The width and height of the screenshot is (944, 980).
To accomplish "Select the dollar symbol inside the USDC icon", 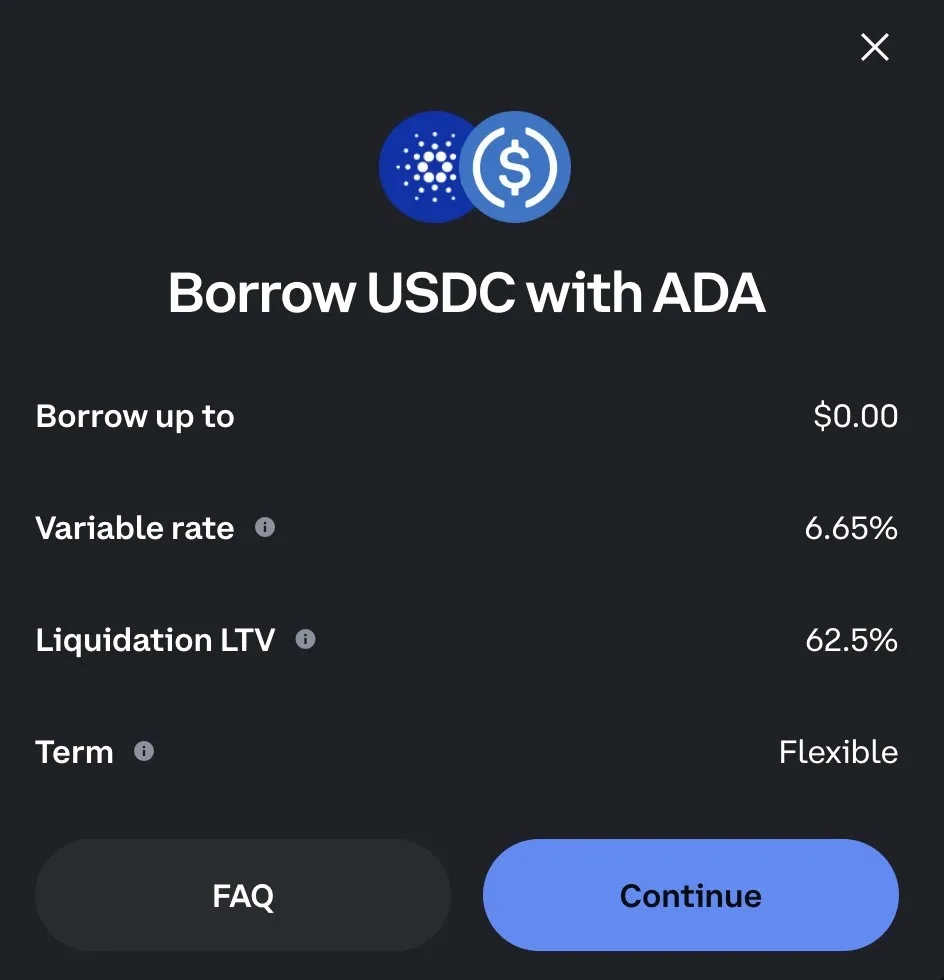I will point(516,167).
